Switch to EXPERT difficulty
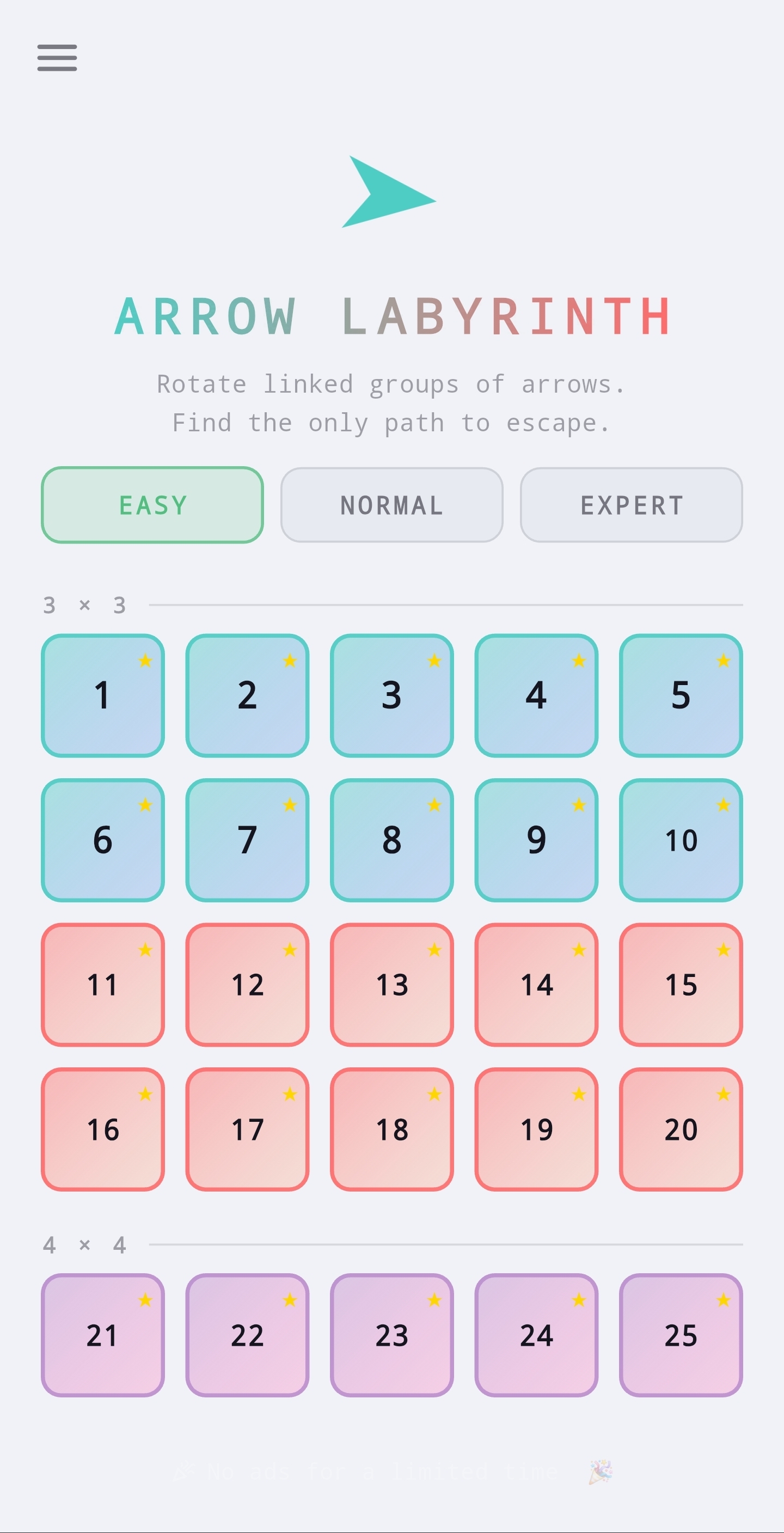Image resolution: width=784 pixels, height=1533 pixels. click(x=632, y=505)
